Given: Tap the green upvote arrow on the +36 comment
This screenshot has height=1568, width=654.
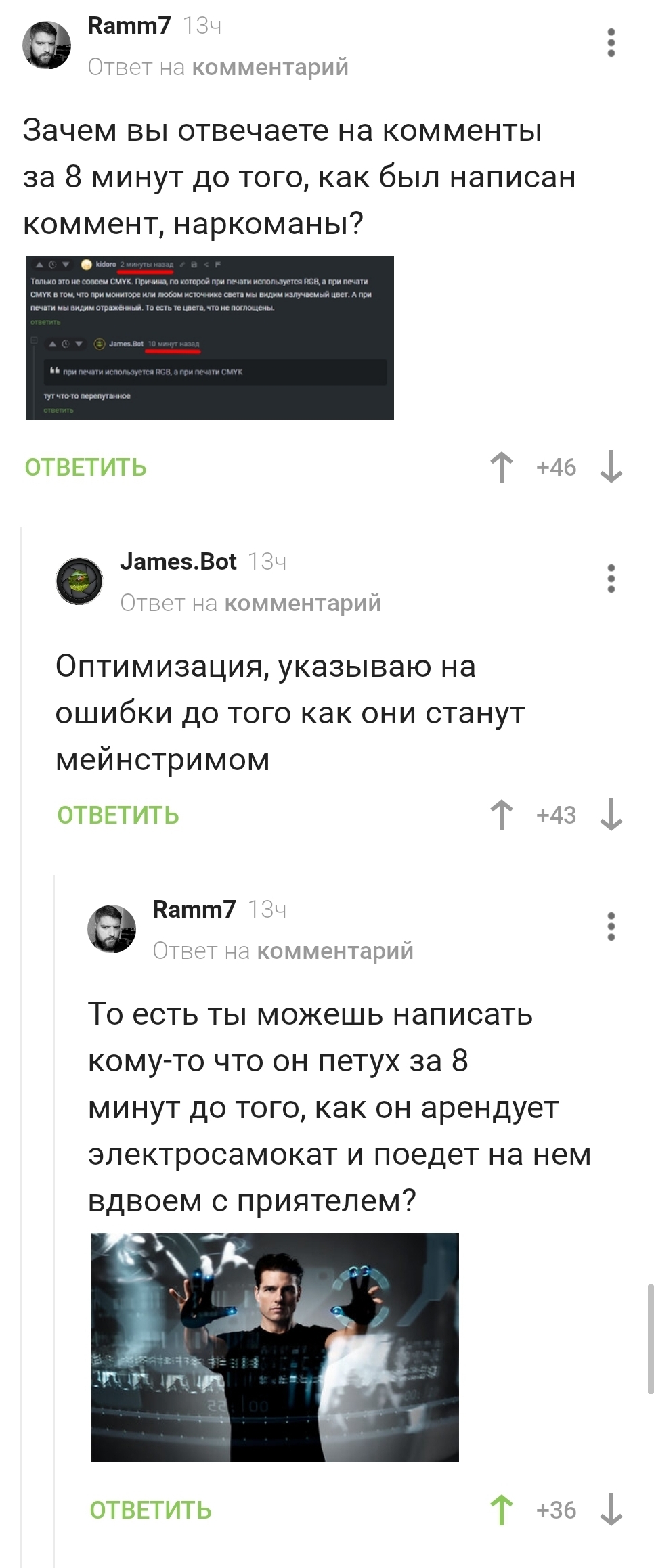Looking at the screenshot, I should (x=501, y=1510).
